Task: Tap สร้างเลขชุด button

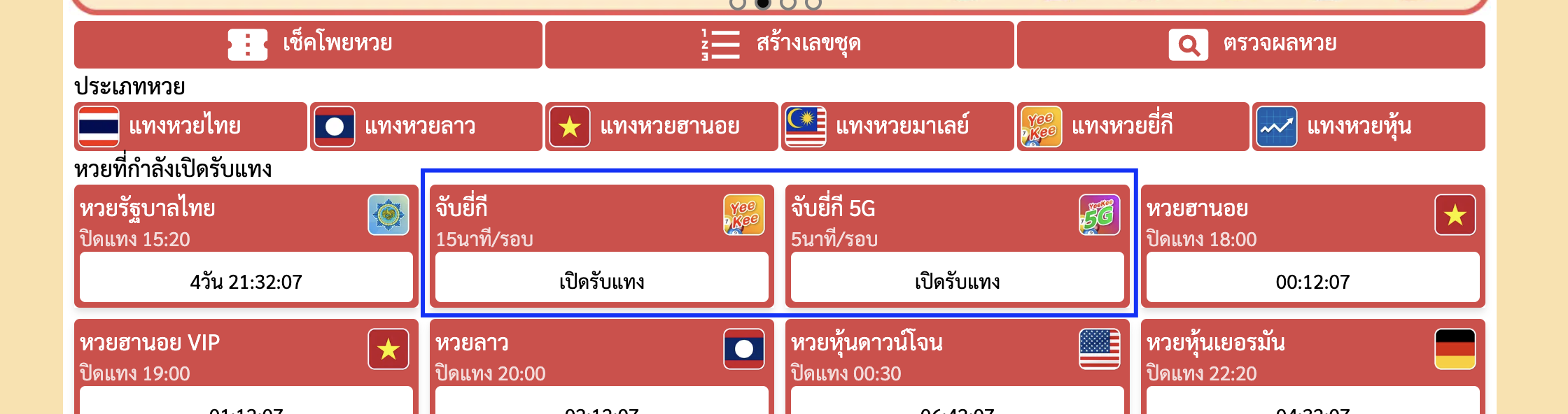Action: [779, 45]
